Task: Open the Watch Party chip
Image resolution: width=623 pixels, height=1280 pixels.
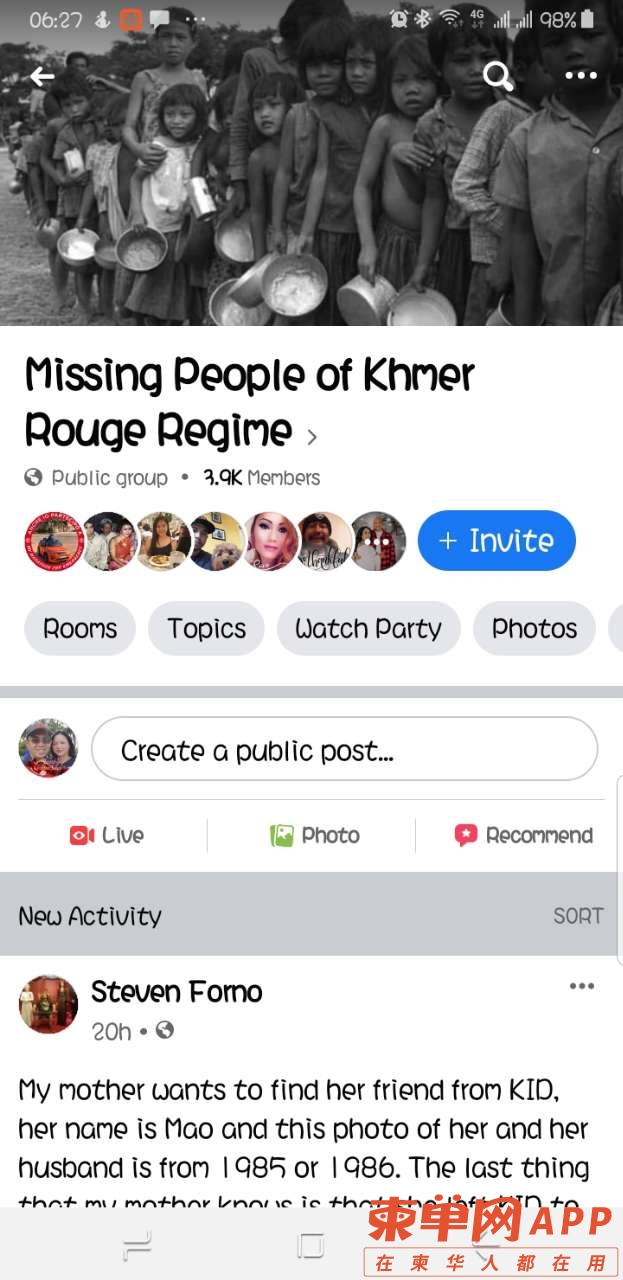Action: [x=368, y=629]
